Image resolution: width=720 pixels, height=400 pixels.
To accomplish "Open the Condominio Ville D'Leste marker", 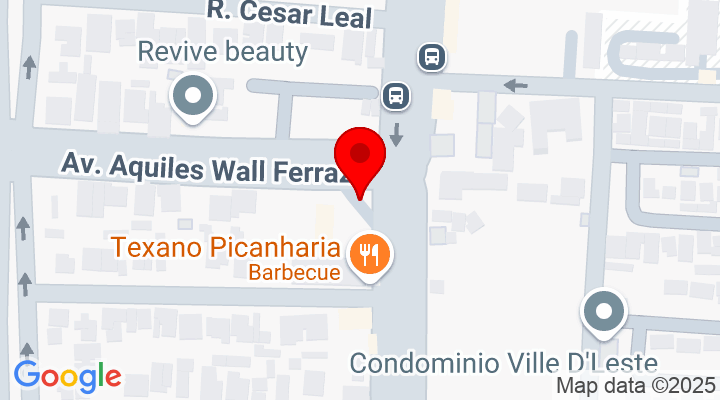I will click(x=603, y=313).
